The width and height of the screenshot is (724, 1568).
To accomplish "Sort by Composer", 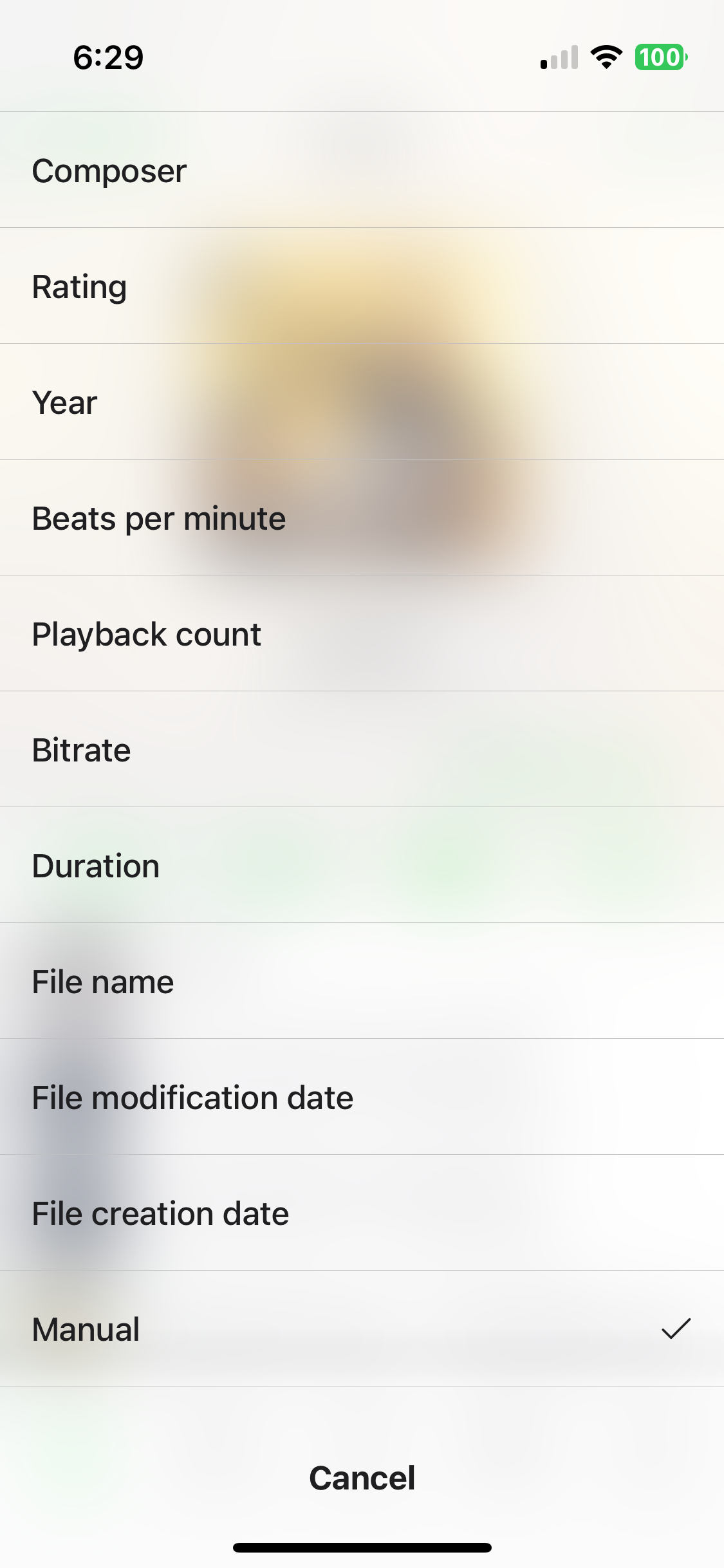I will click(x=362, y=170).
